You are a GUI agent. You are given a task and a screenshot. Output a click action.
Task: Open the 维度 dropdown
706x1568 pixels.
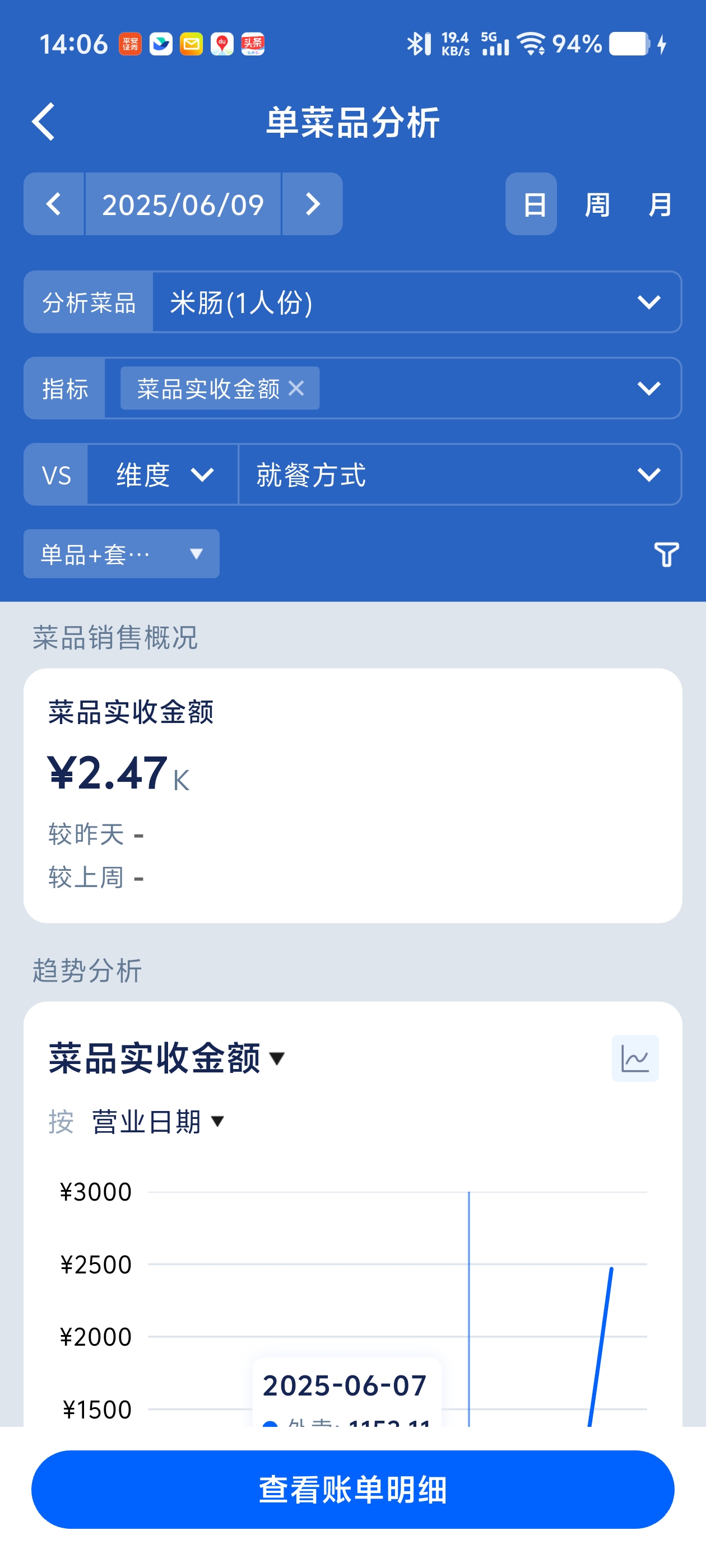click(x=162, y=474)
